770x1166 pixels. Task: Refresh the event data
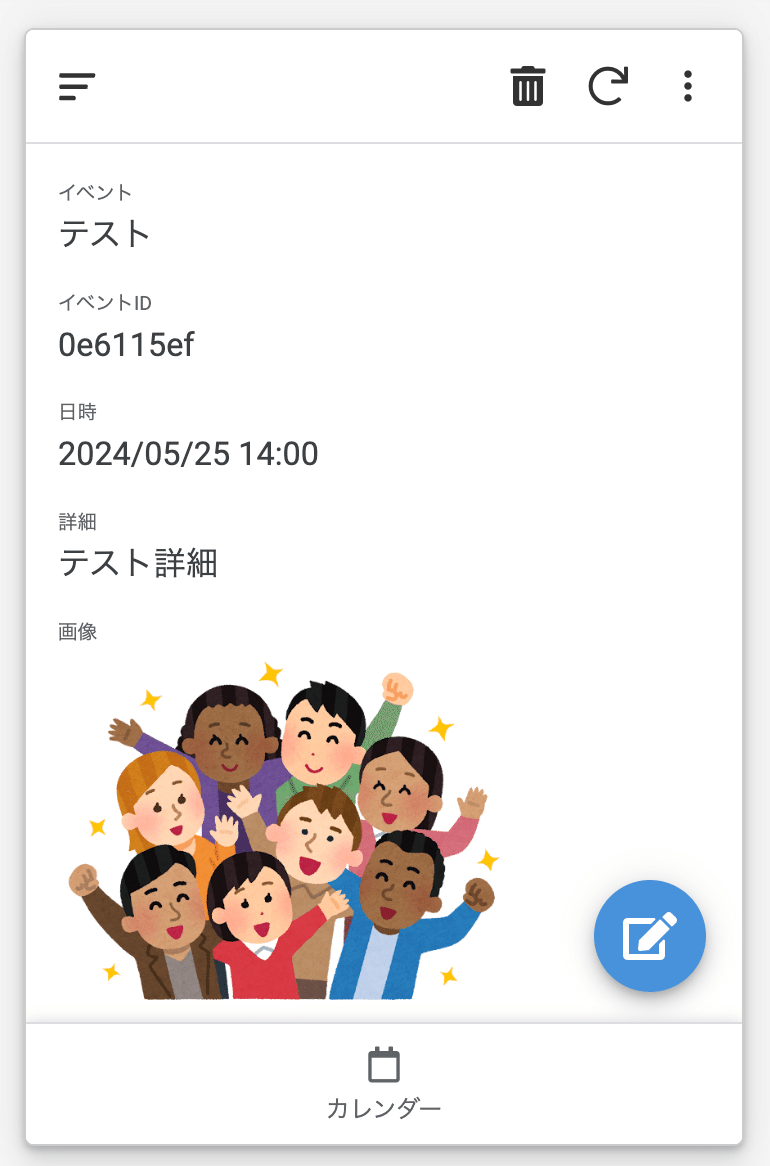tap(607, 86)
